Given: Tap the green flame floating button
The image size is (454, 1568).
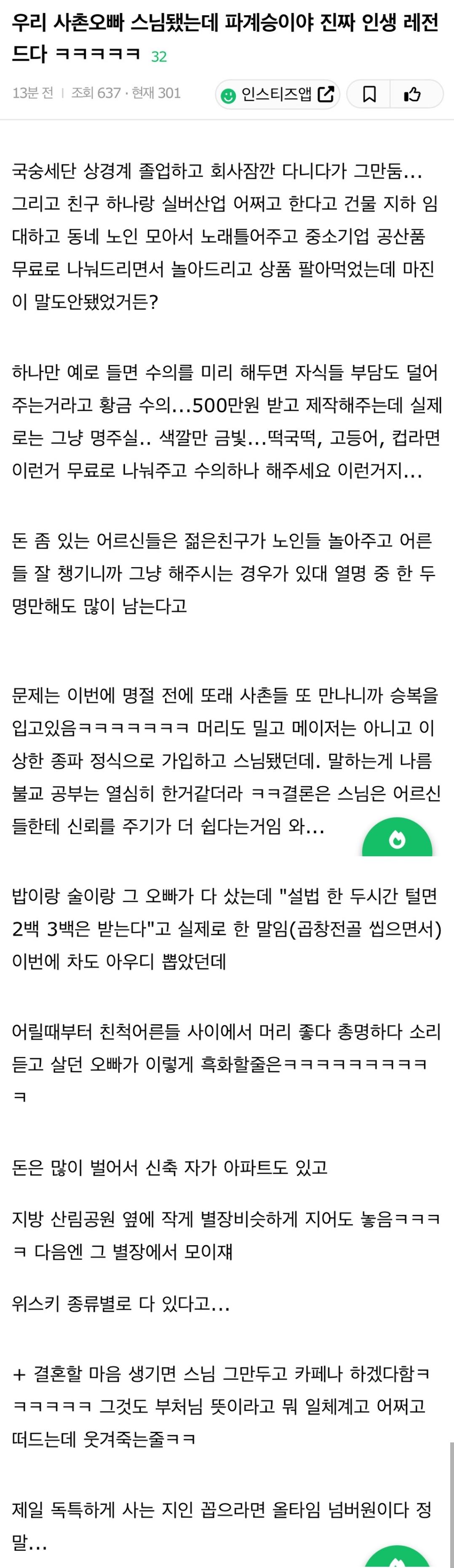Looking at the screenshot, I should [x=397, y=840].
